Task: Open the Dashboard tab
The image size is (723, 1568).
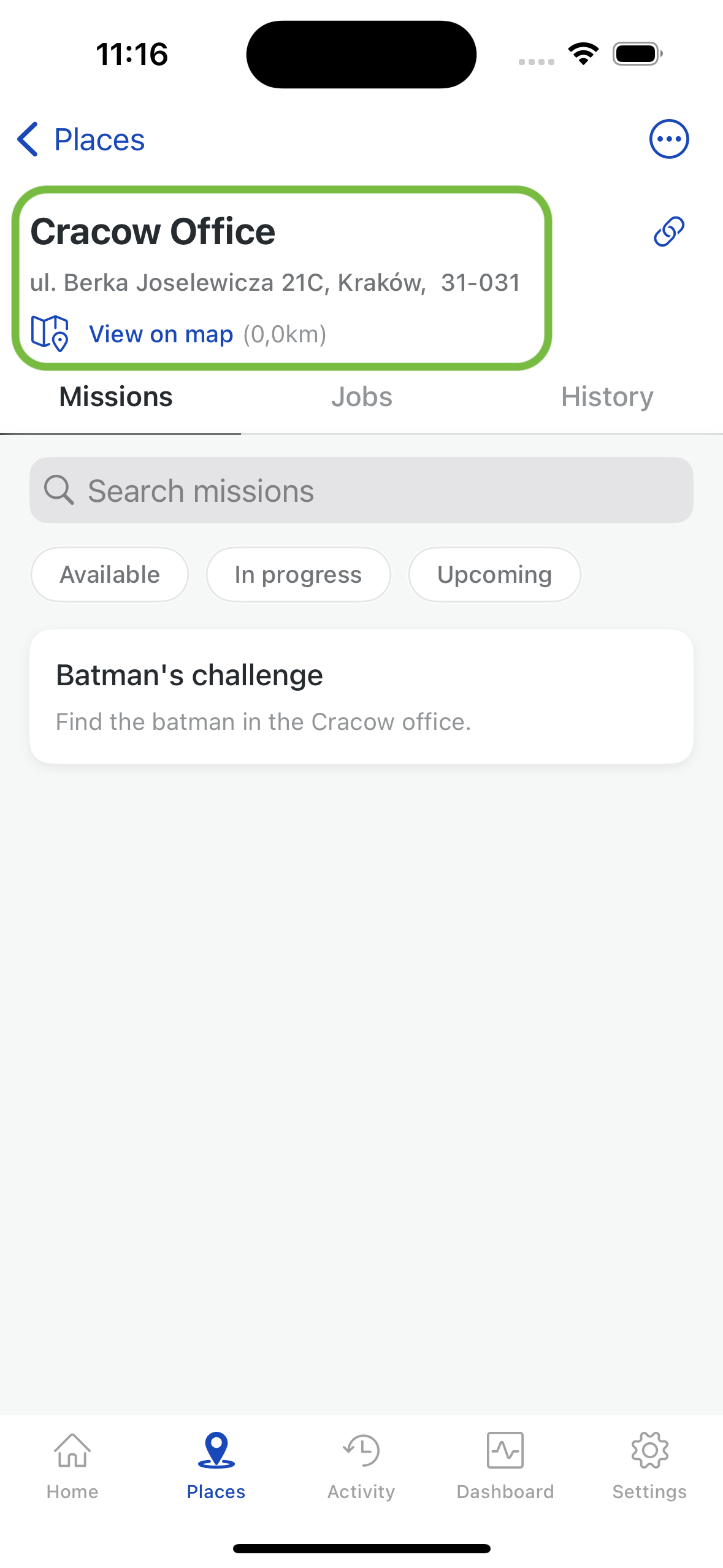Action: click(x=505, y=1466)
